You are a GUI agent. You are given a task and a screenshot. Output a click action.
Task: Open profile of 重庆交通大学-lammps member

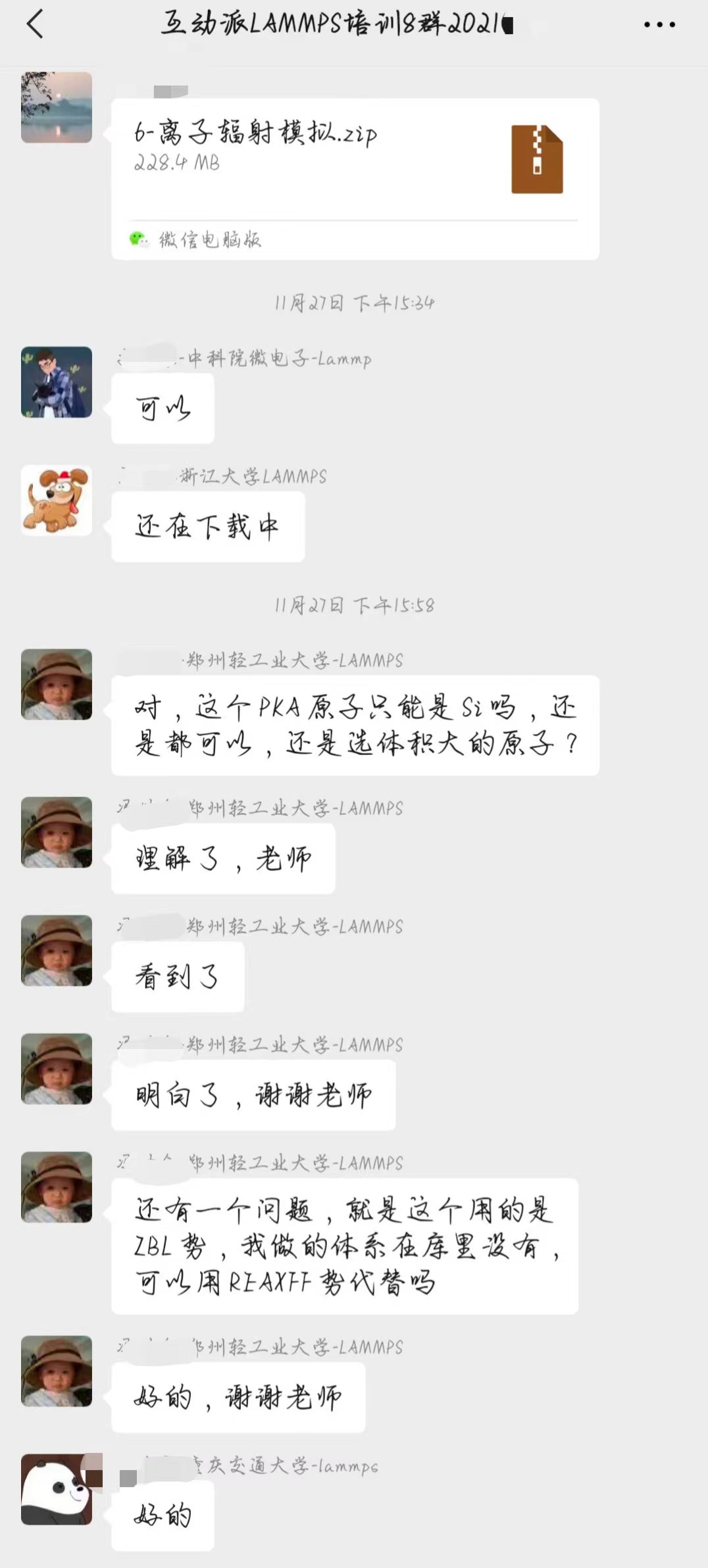(x=57, y=1489)
